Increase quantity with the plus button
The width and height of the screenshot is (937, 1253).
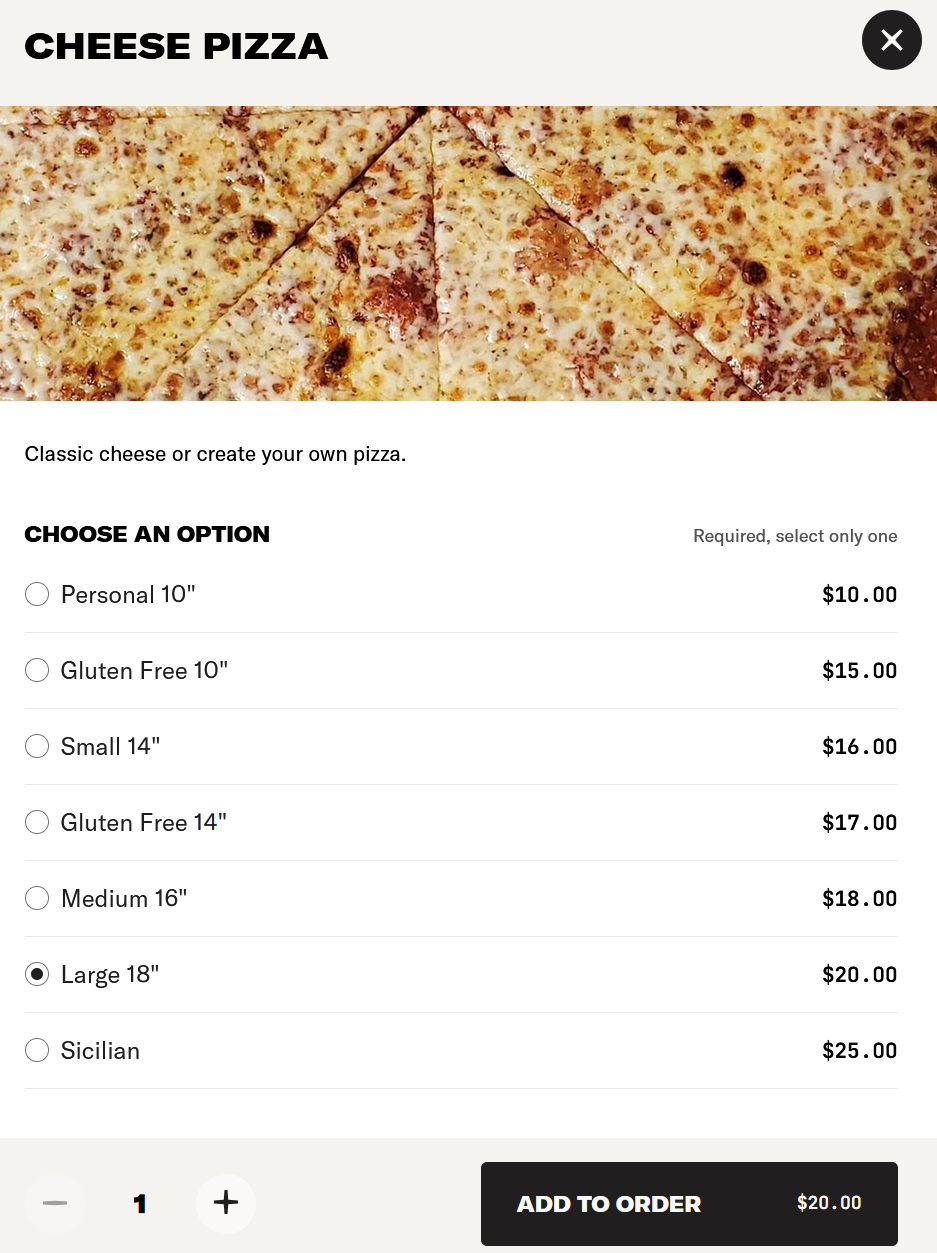pos(226,1203)
